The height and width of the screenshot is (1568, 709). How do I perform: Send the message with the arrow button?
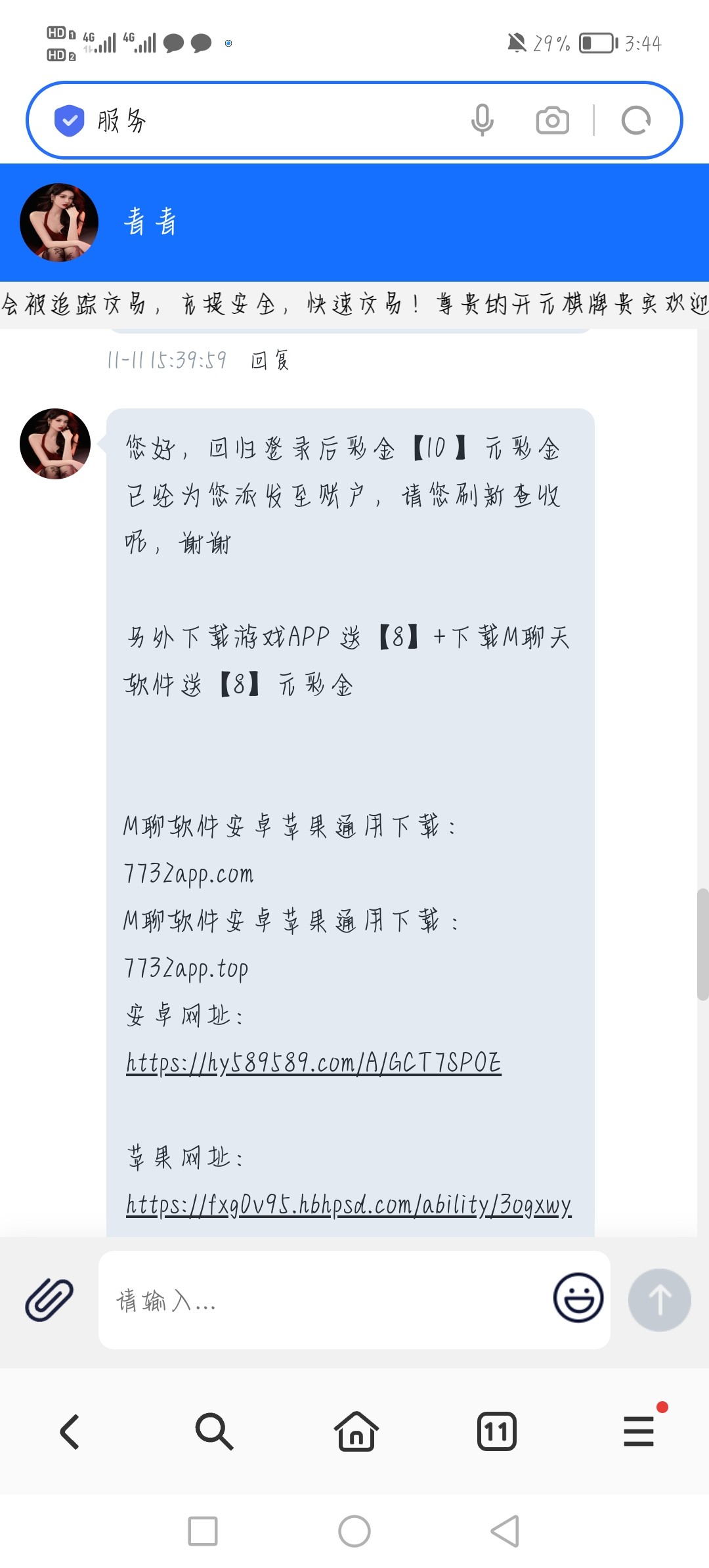pyautogui.click(x=659, y=1299)
